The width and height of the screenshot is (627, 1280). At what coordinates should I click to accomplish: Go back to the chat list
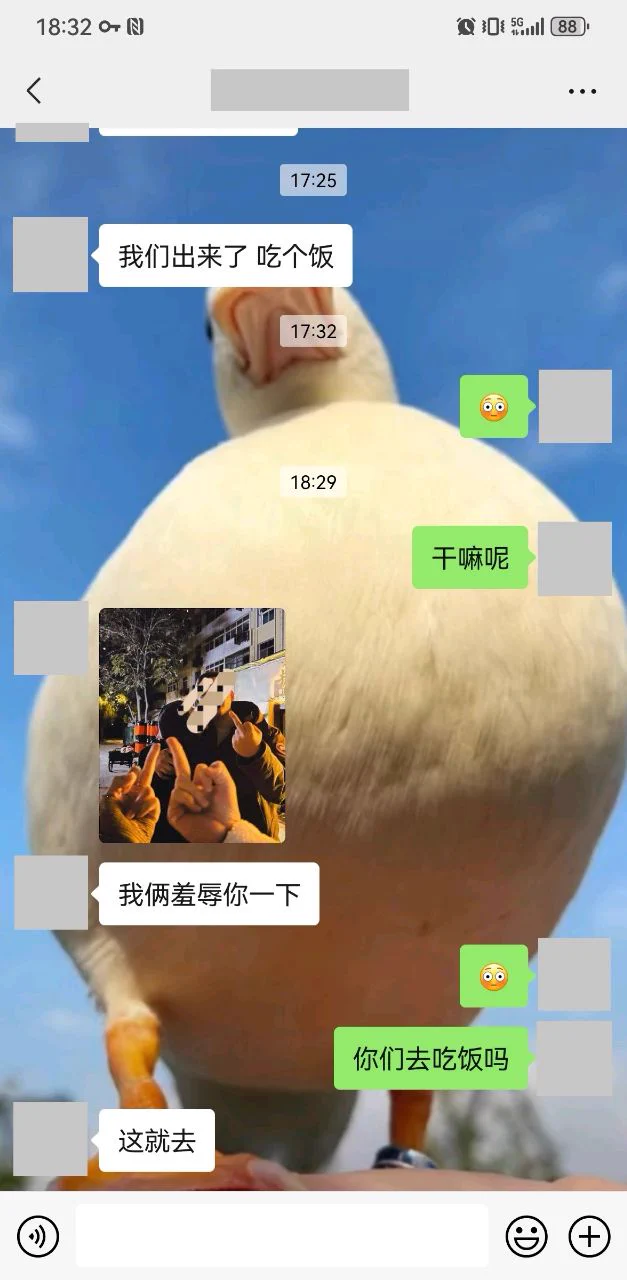pos(34,91)
